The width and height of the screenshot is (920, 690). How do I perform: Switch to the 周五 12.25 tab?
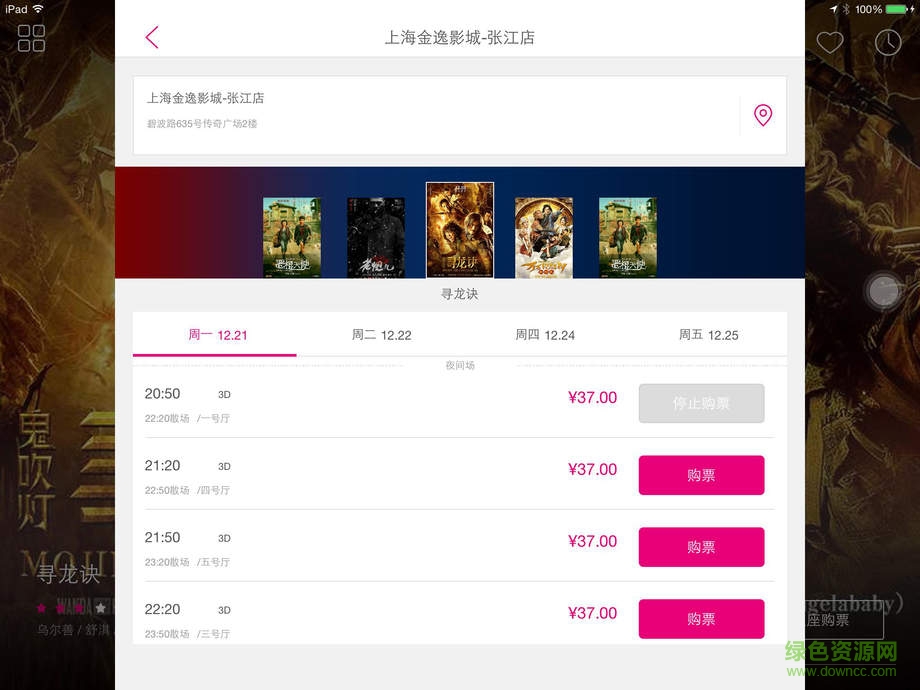coord(708,335)
